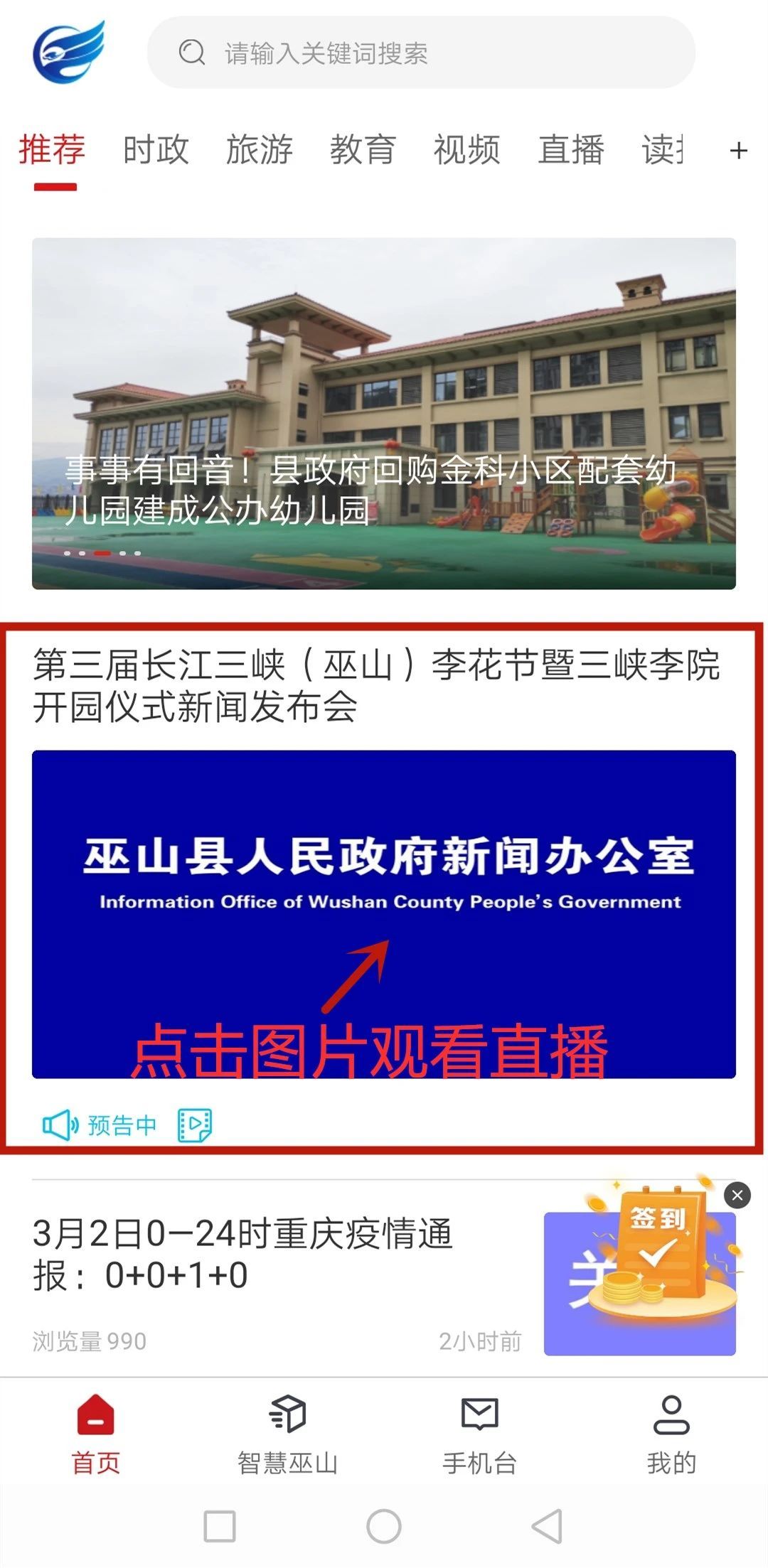Open the plus icon to add channels
The height and width of the screenshot is (1568, 768).
pos(738,151)
